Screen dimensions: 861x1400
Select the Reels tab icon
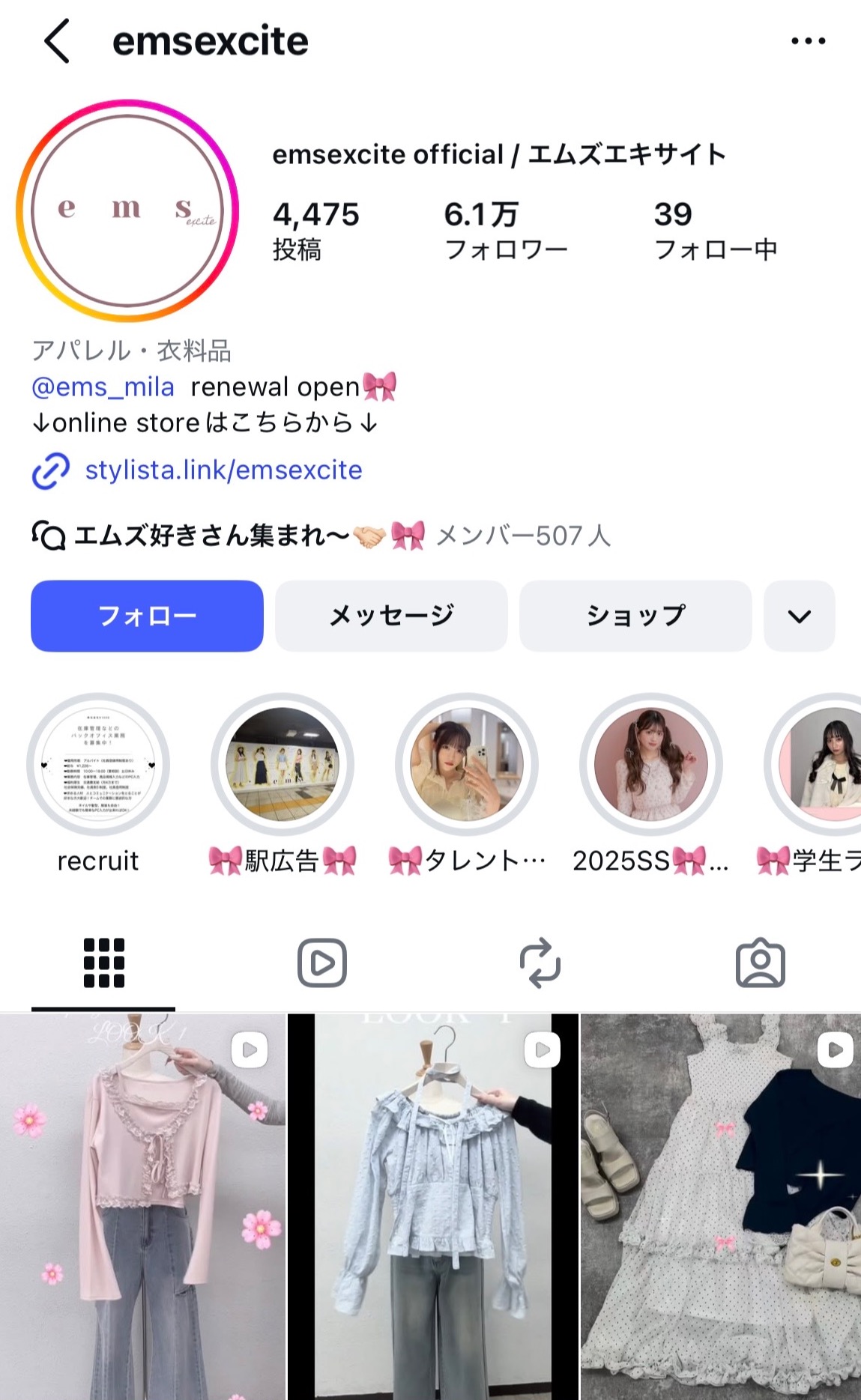tap(322, 963)
